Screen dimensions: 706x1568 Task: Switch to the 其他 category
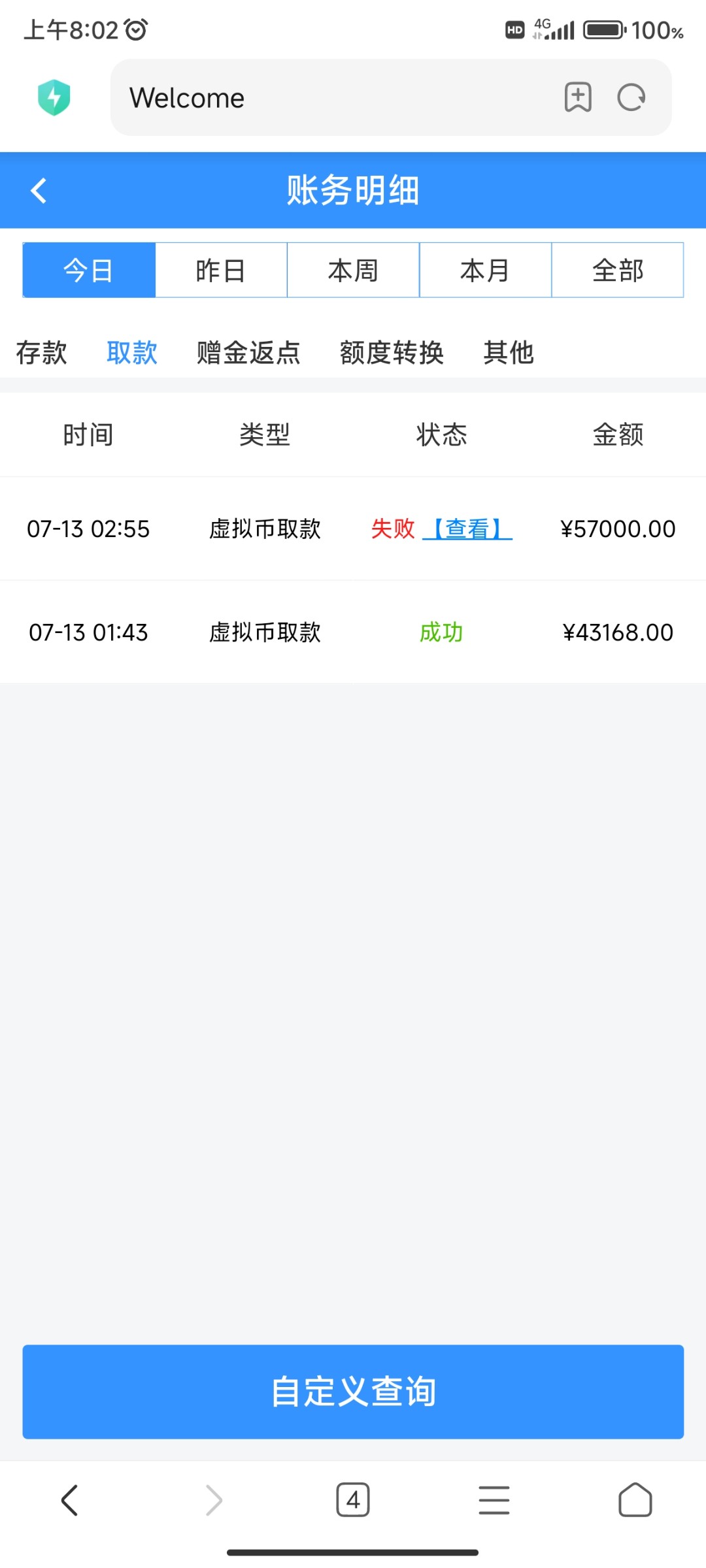(509, 353)
